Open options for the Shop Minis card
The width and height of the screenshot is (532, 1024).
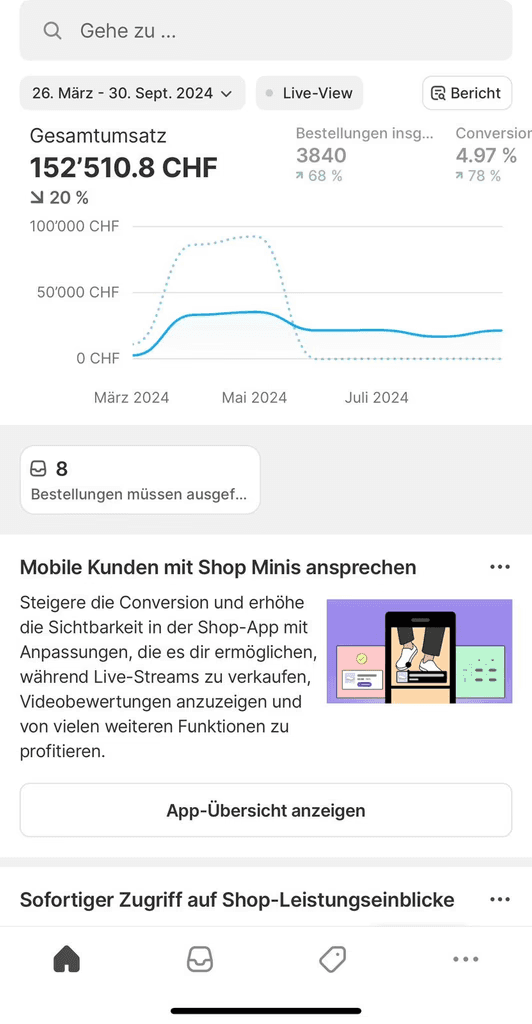pyautogui.click(x=499, y=567)
